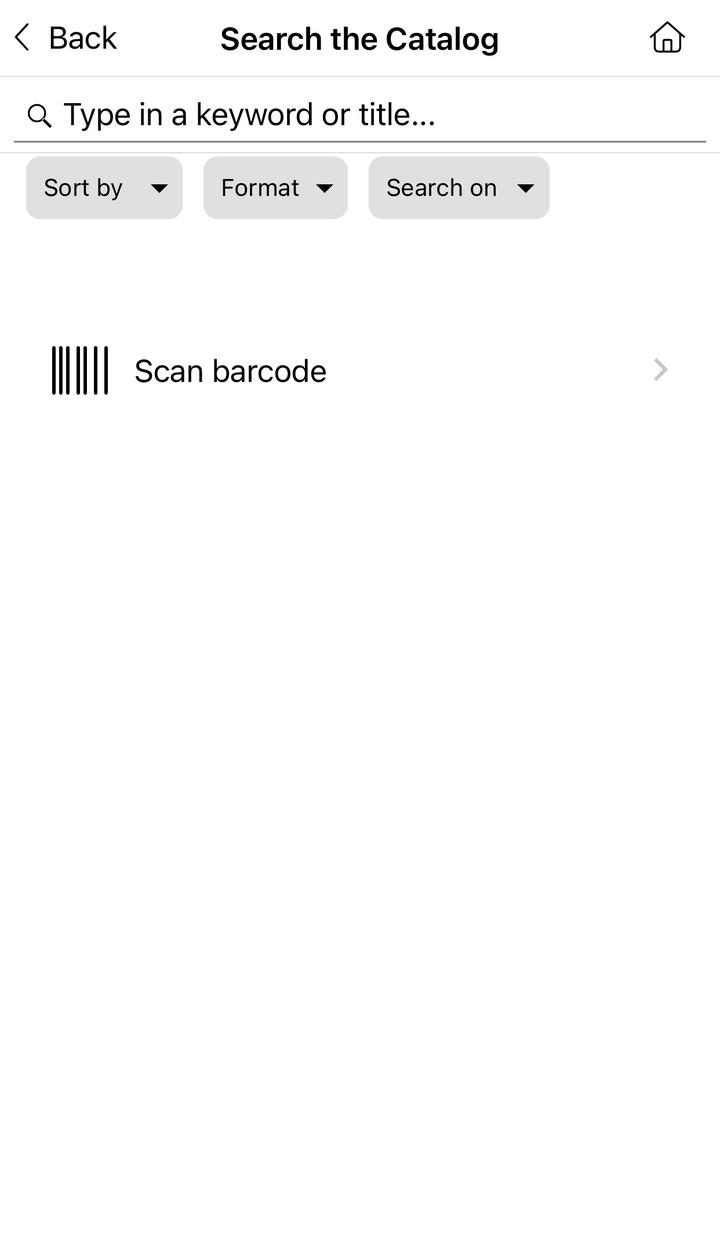Open Scan barcode
This screenshot has height=1245, width=720.
[360, 371]
